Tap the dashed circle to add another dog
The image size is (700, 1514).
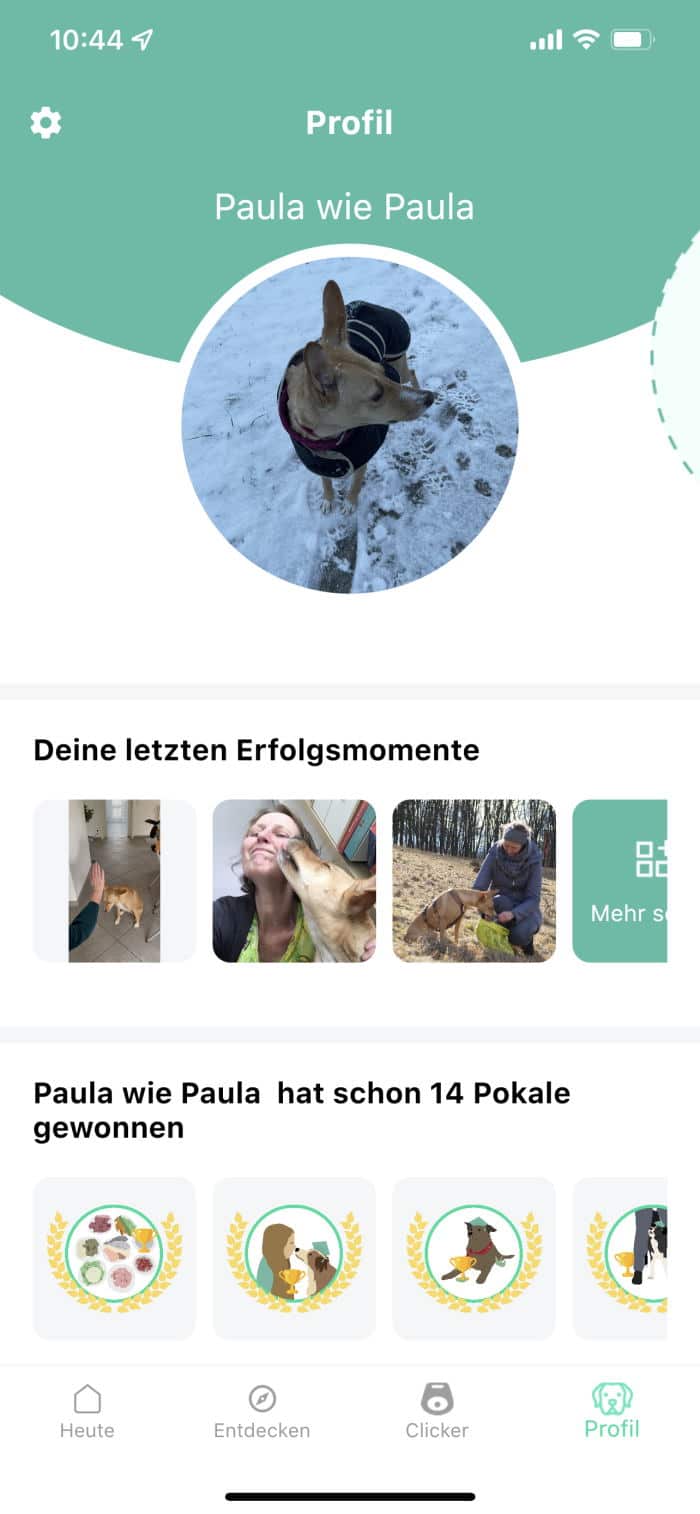click(678, 355)
